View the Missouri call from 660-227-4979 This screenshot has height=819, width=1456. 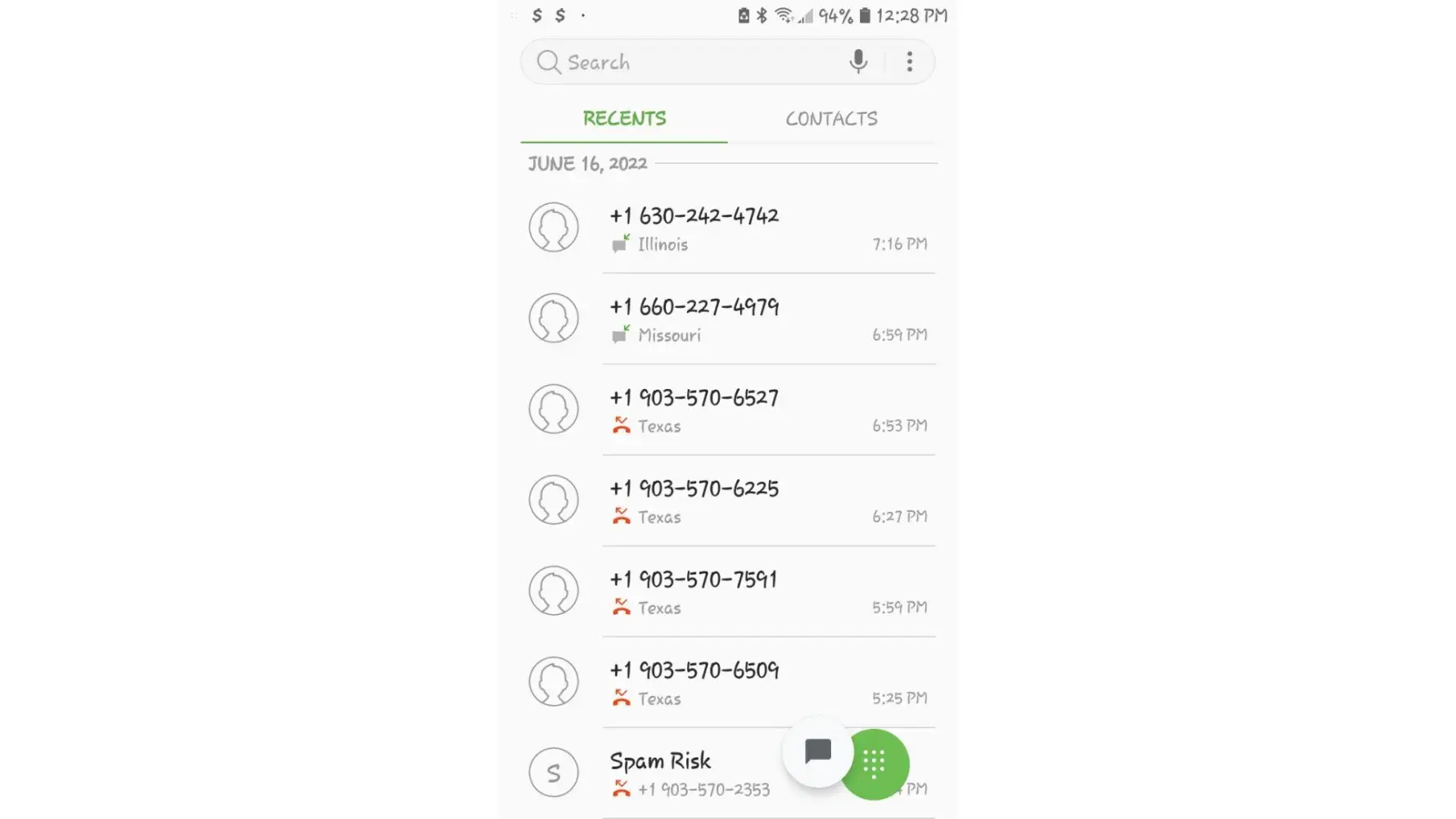click(x=727, y=319)
